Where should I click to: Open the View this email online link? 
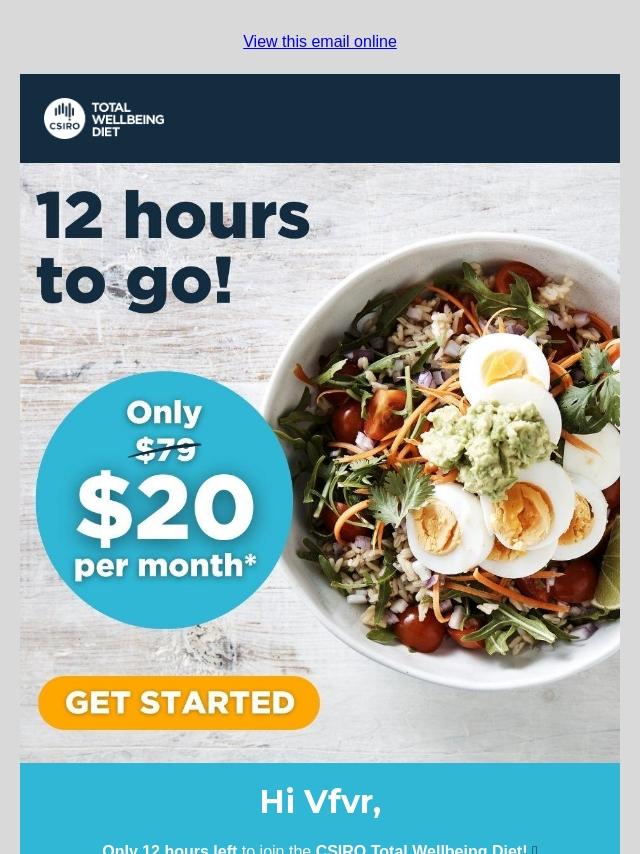point(319,42)
